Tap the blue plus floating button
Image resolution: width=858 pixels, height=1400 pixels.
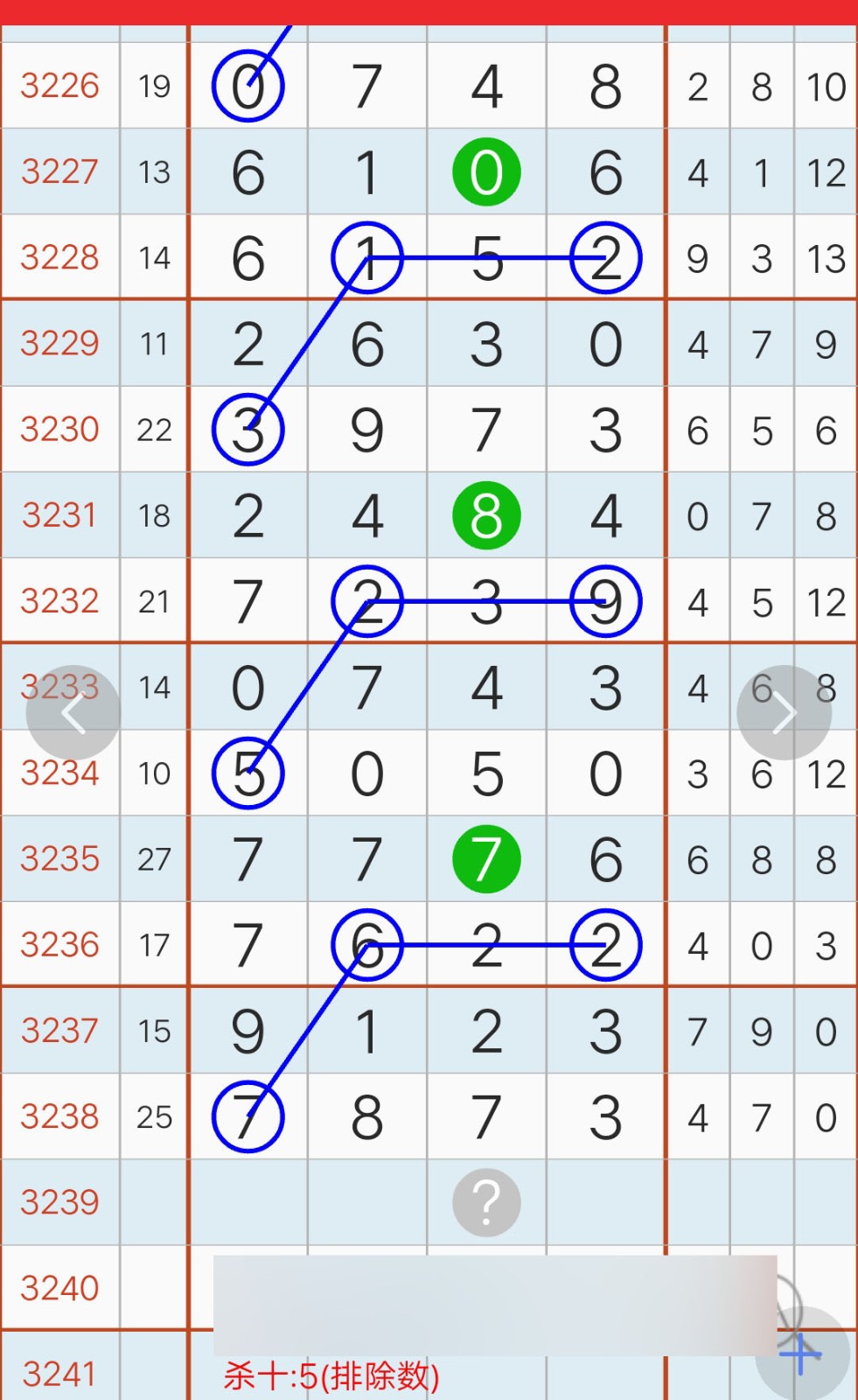pyautogui.click(x=802, y=1354)
